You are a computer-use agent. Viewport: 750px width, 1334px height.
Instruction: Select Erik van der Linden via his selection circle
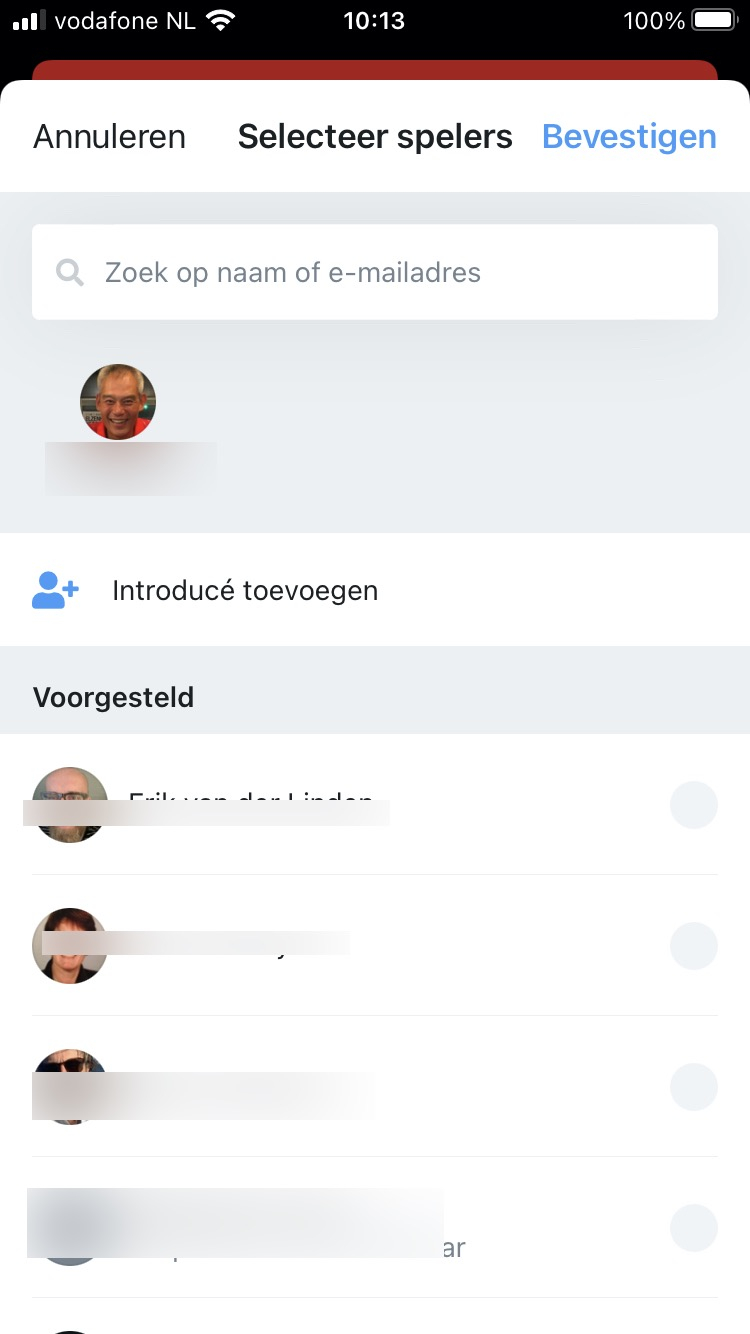[x=693, y=805]
